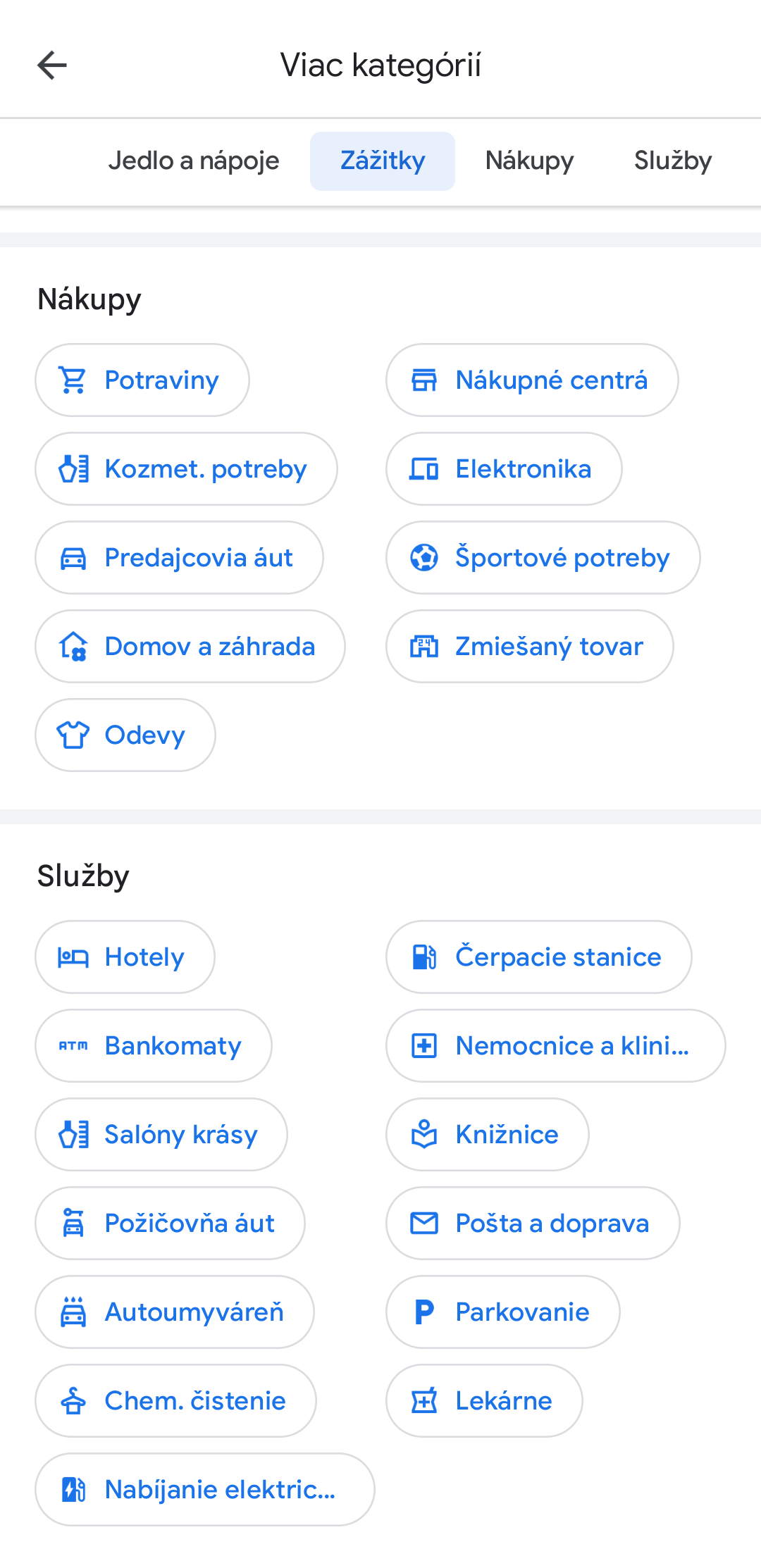Tap the Lekárne chip
This screenshot has width=761, height=1568.
click(x=485, y=1401)
